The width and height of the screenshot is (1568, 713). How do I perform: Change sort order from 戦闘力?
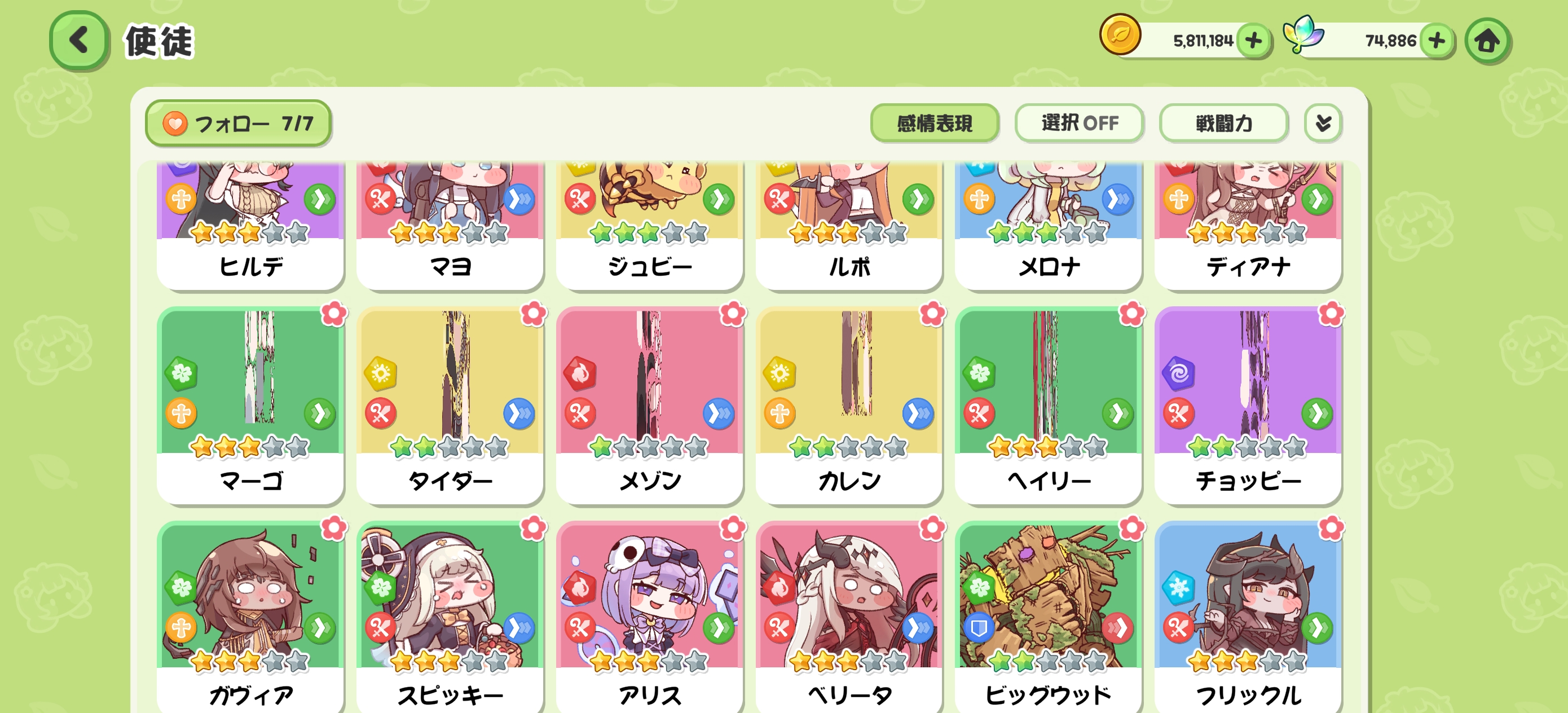coord(1223,124)
